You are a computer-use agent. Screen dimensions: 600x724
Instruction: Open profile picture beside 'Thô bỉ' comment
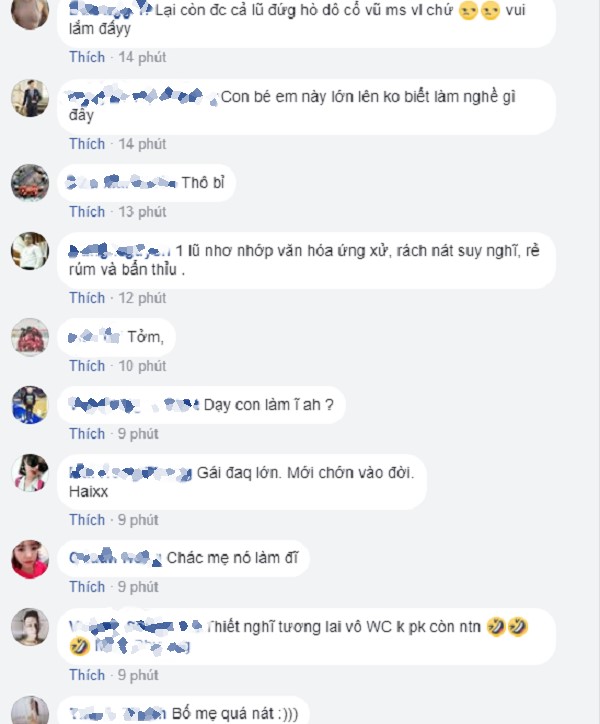(30, 183)
